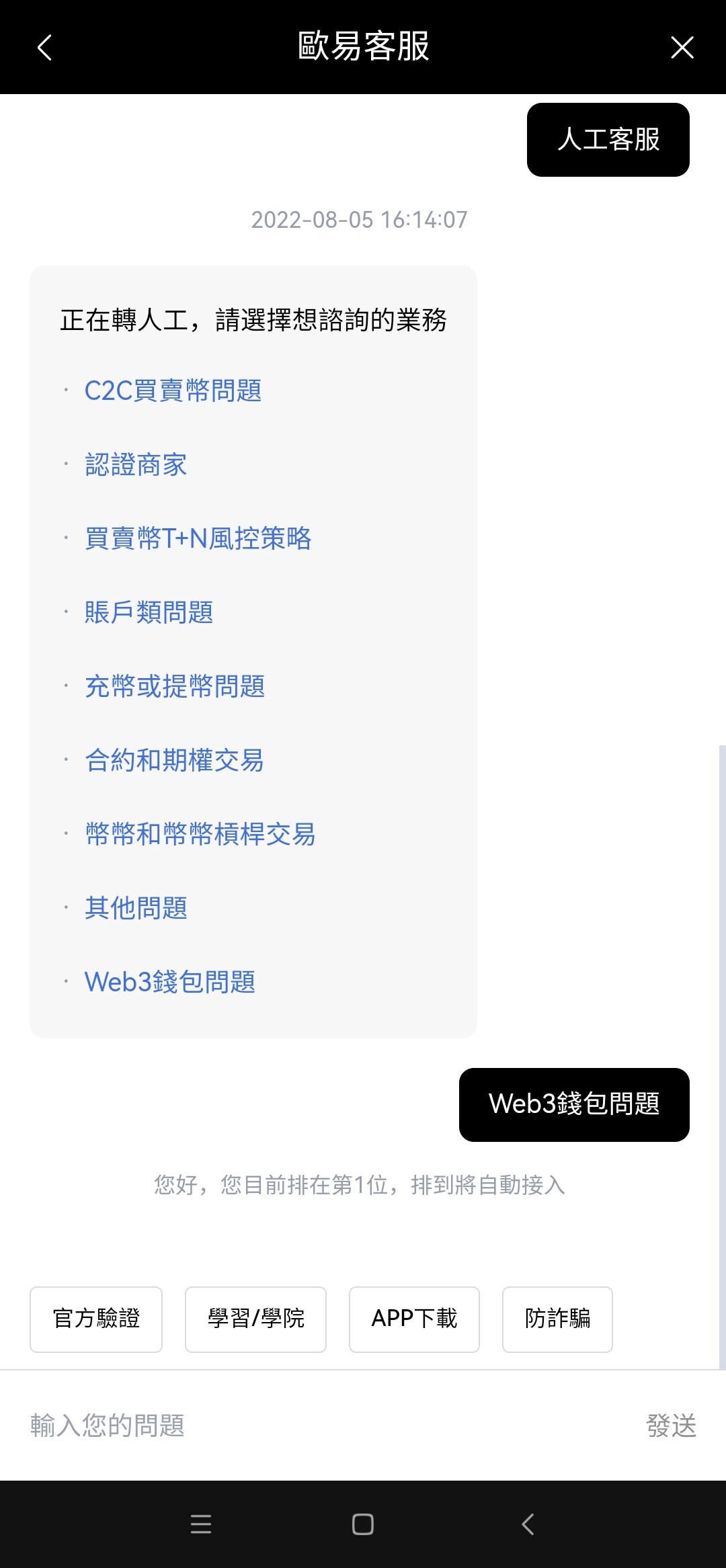
Task: Open the 防詐騙 quick button
Action: coord(557,1319)
